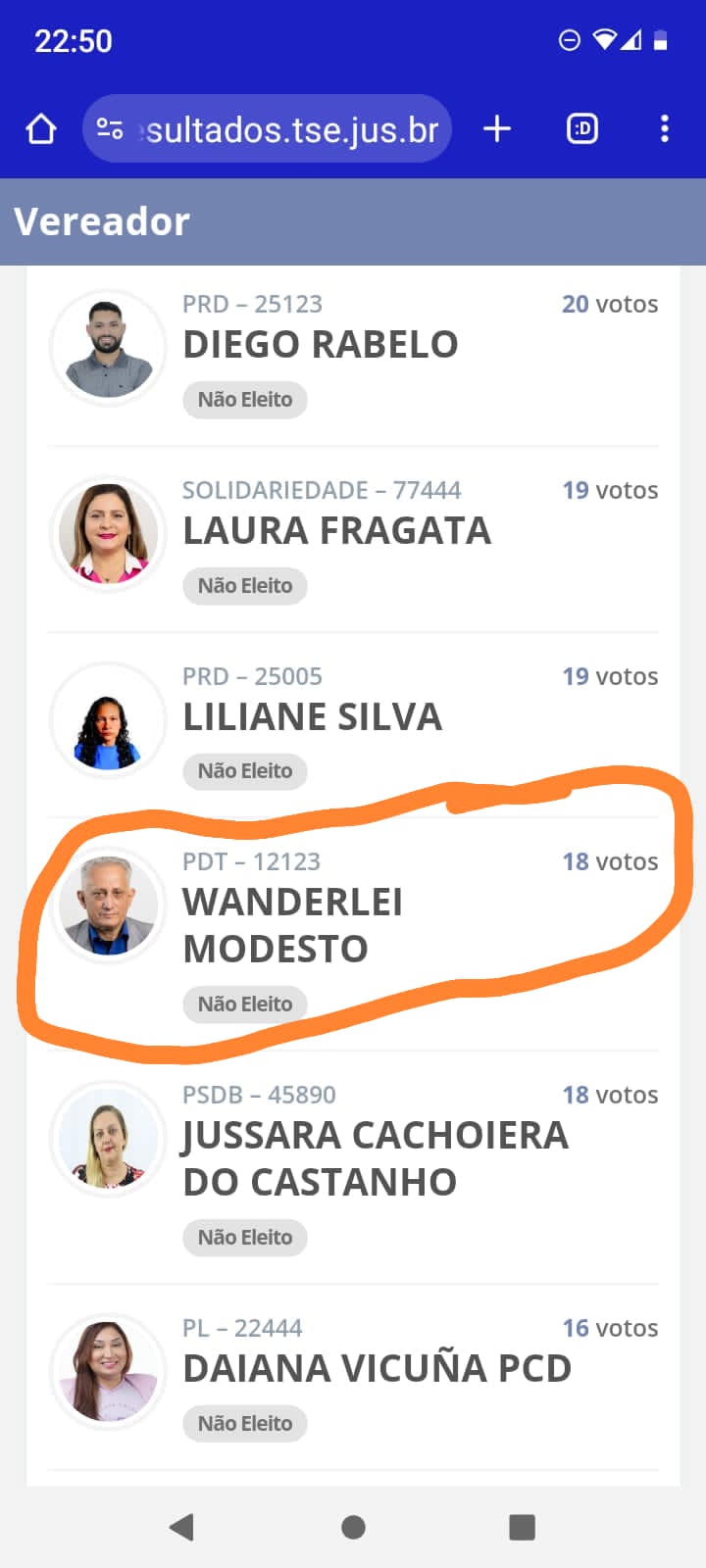Open the tab switcher
Screen dimensions: 706x1568
coord(582,128)
